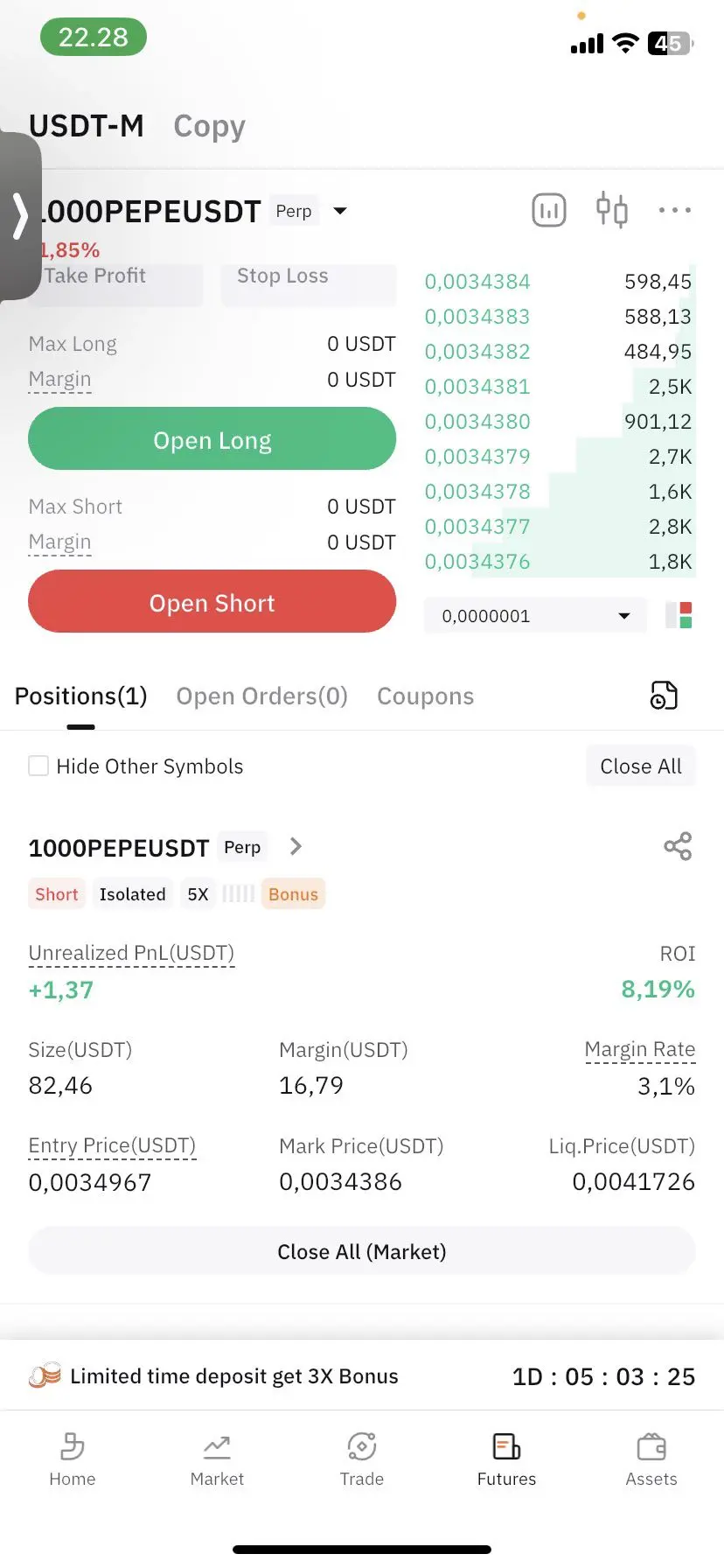Share the 1000PEPEUSDT position
Viewport: 724px width, 1568px height.
pyautogui.click(x=678, y=846)
